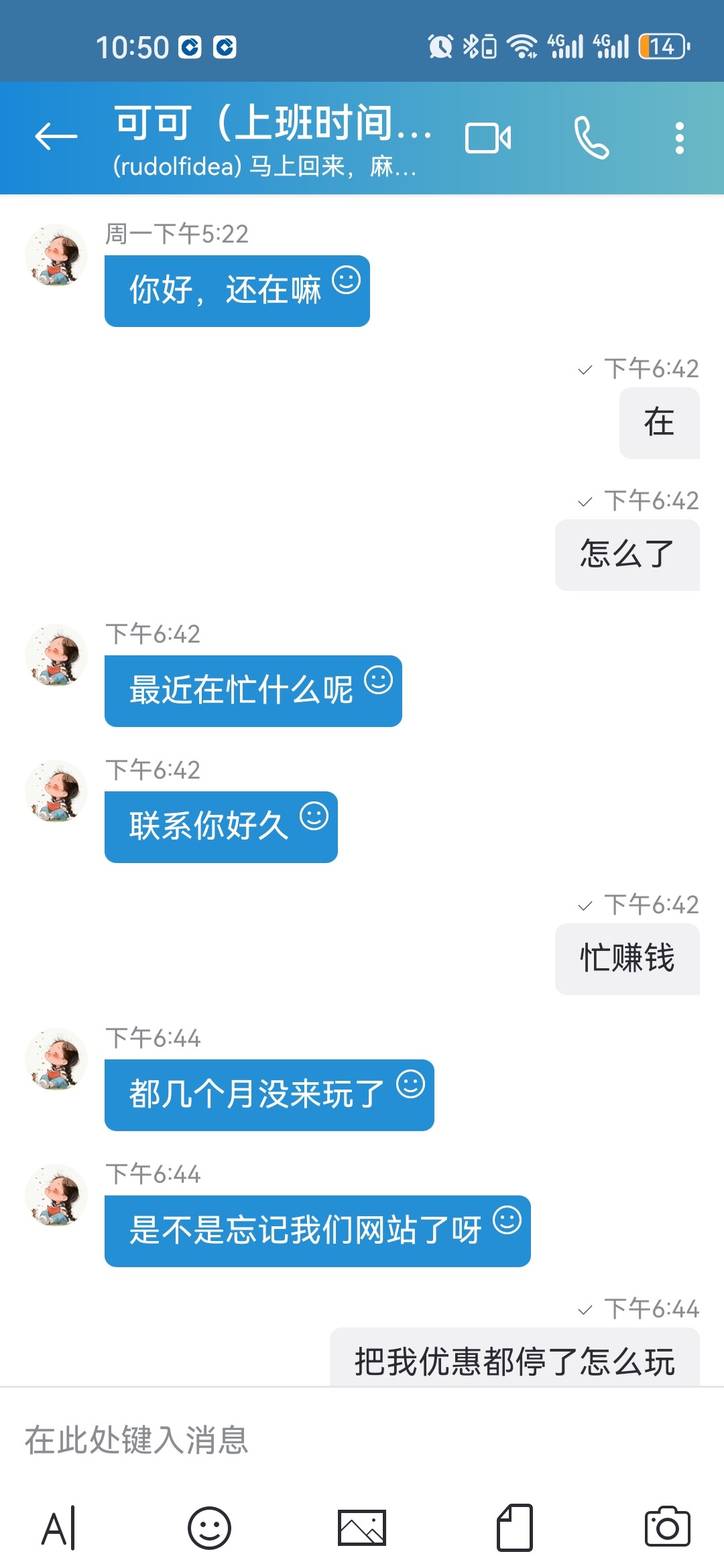Add a reaction to 联系你好久

click(x=314, y=816)
